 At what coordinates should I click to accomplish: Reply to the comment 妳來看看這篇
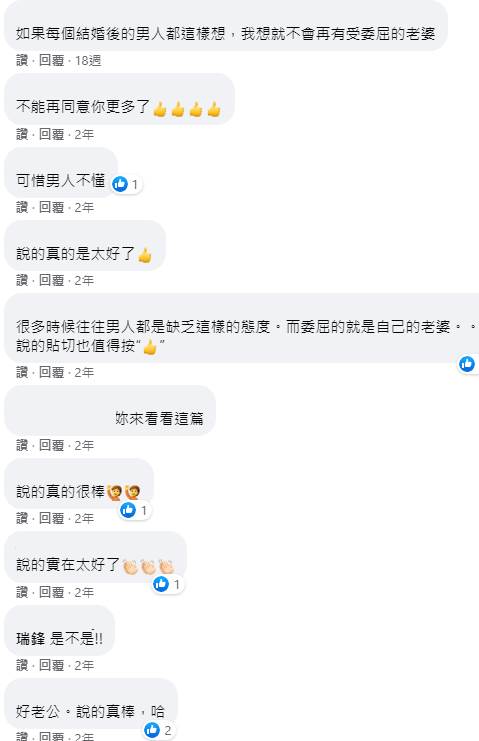click(51, 446)
